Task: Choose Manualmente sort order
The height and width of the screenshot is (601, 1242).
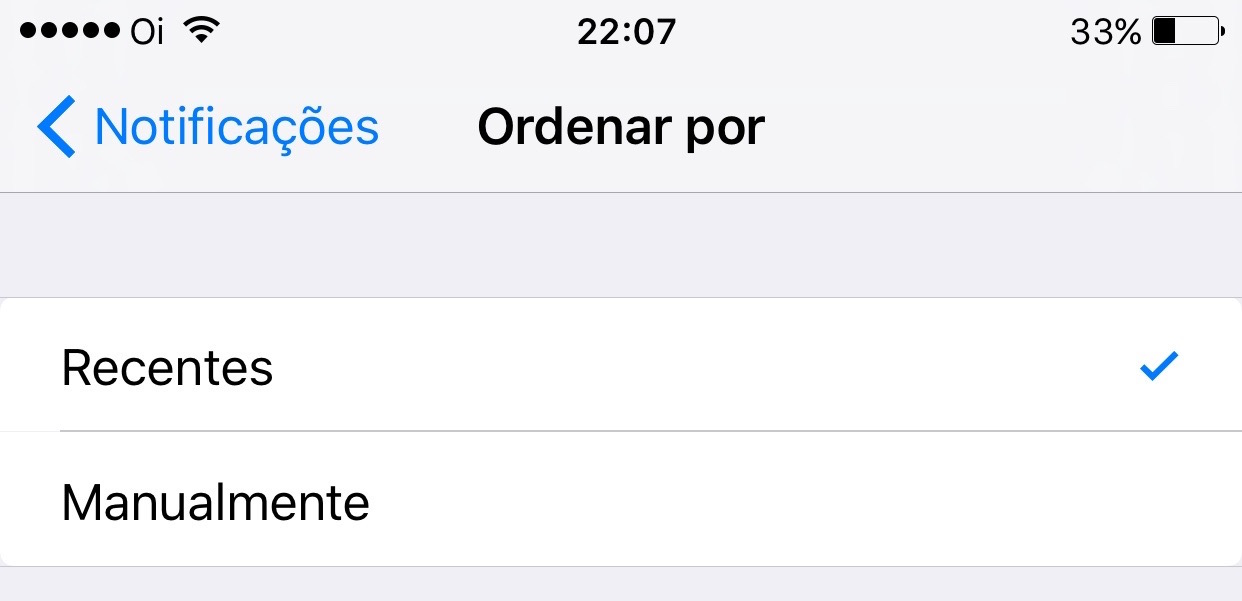Action: 215,503
